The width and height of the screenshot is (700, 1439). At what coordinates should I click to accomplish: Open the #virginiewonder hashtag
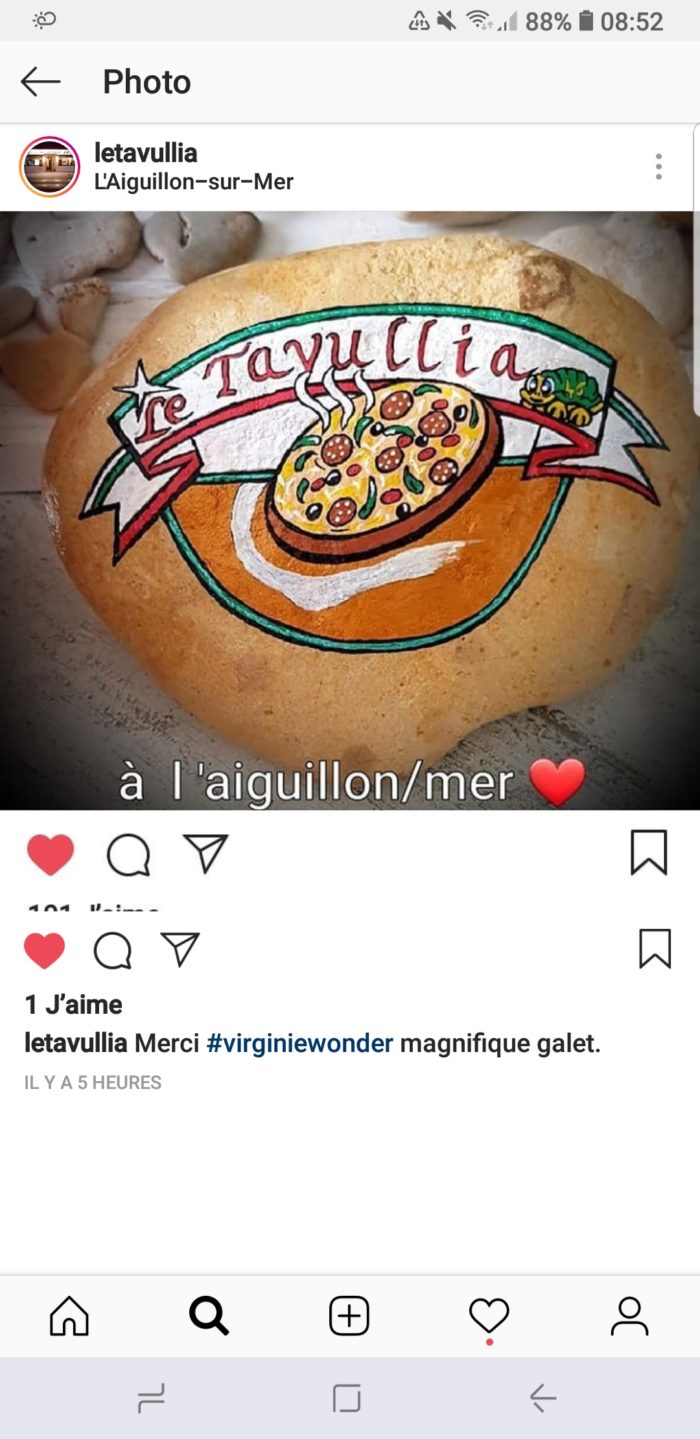pos(300,1044)
